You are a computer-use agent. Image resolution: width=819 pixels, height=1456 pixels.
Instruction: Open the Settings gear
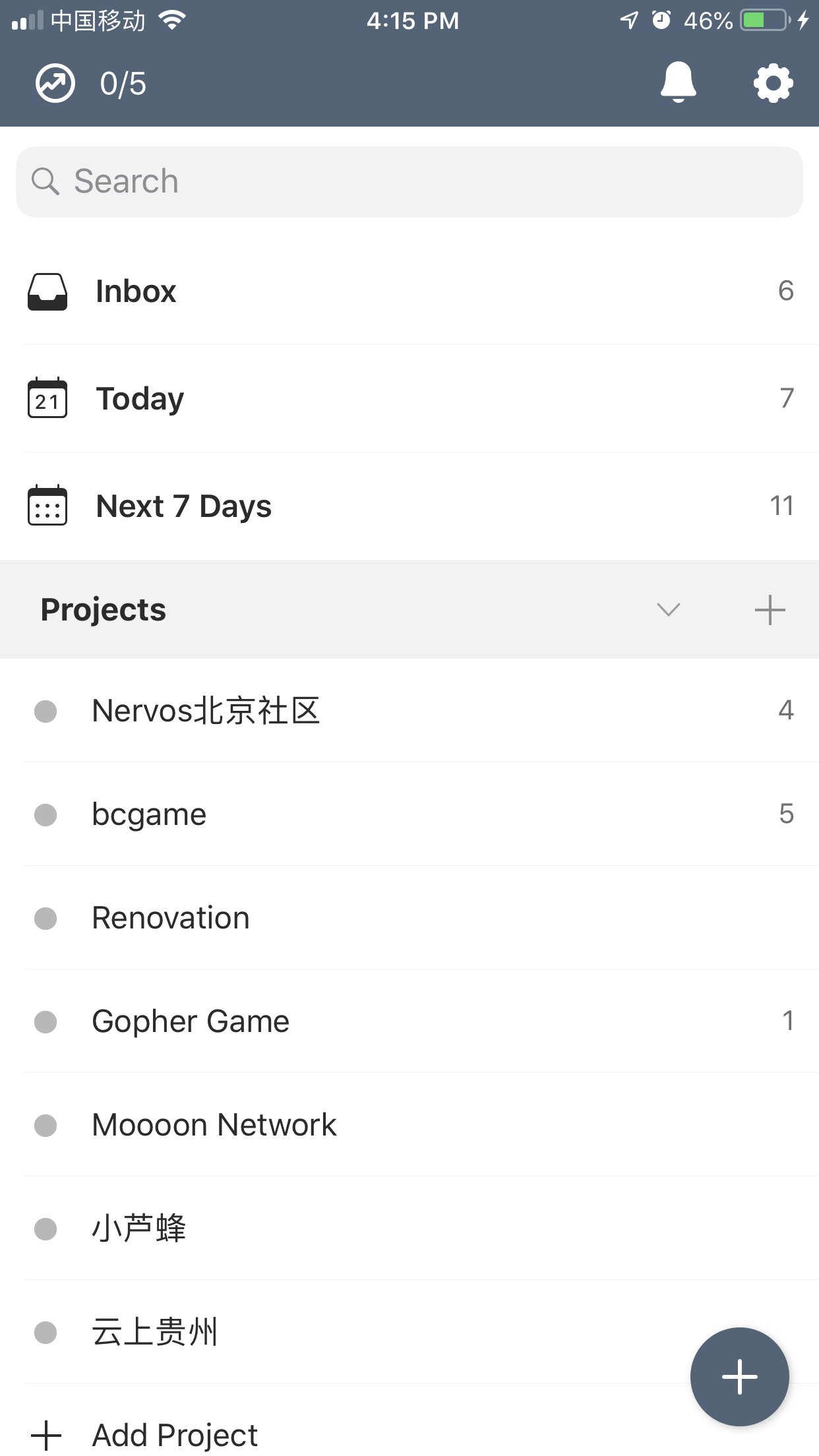(772, 82)
